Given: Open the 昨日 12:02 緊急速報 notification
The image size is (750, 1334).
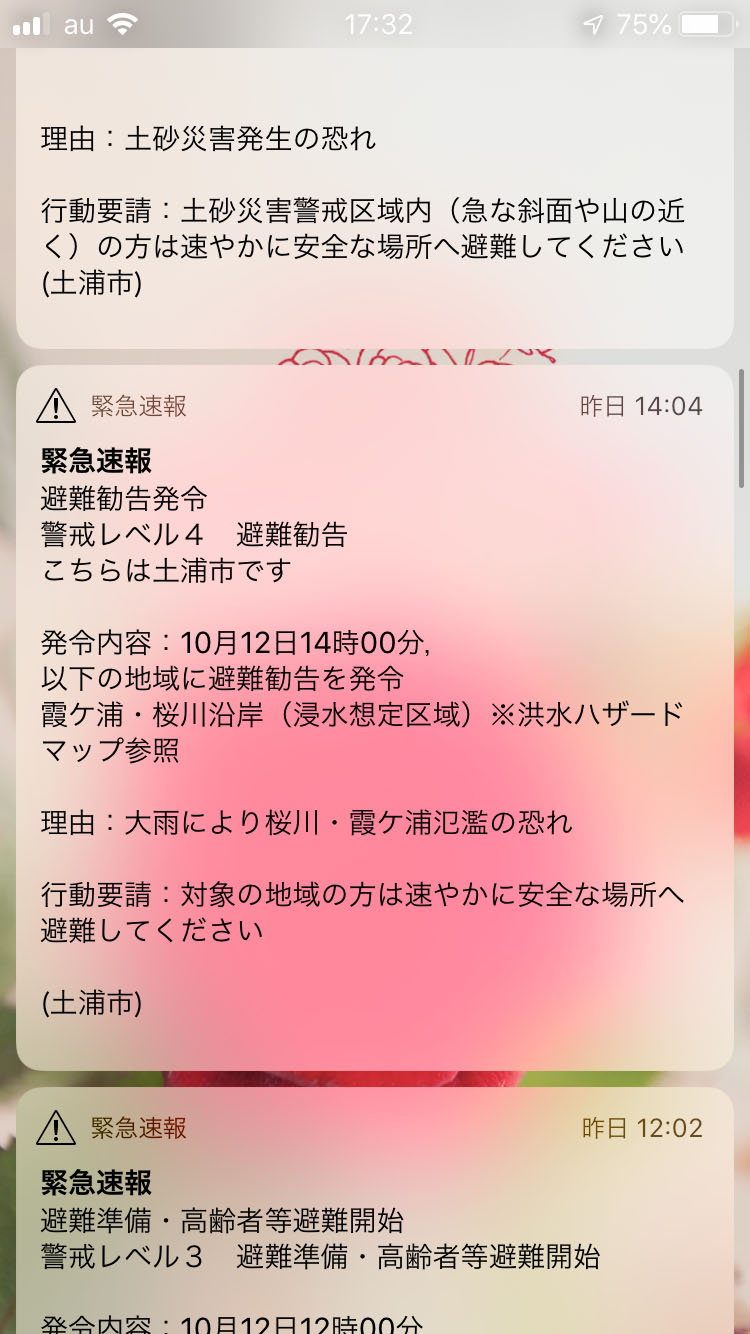Looking at the screenshot, I should [x=375, y=1210].
